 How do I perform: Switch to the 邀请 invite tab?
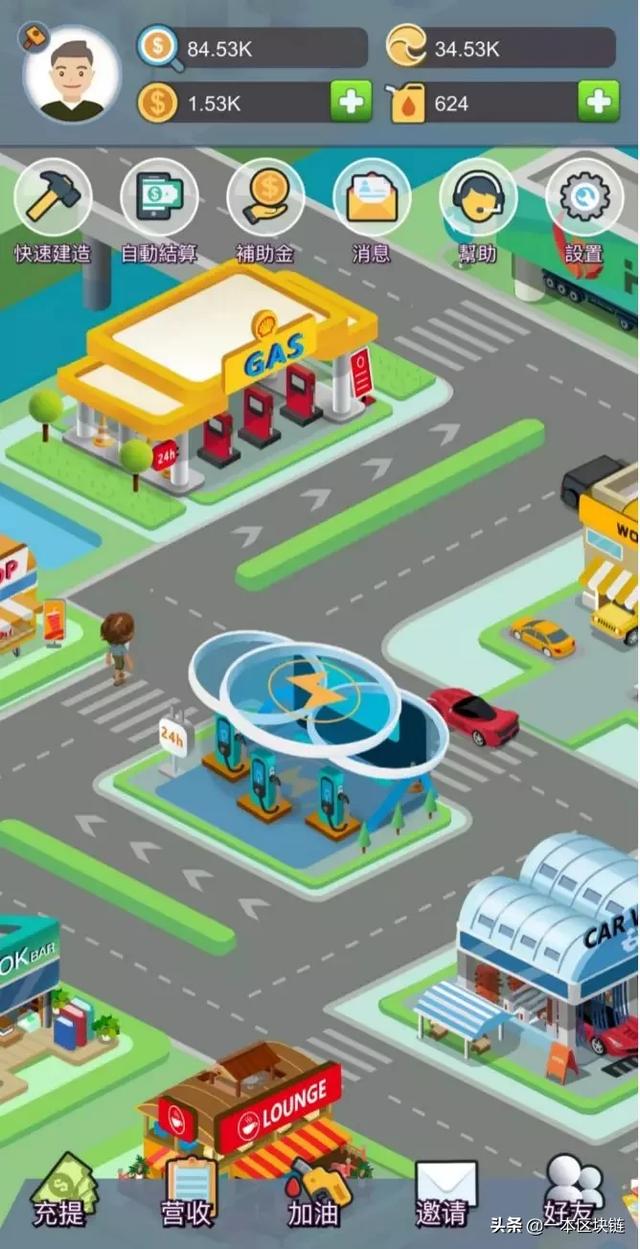443,1195
